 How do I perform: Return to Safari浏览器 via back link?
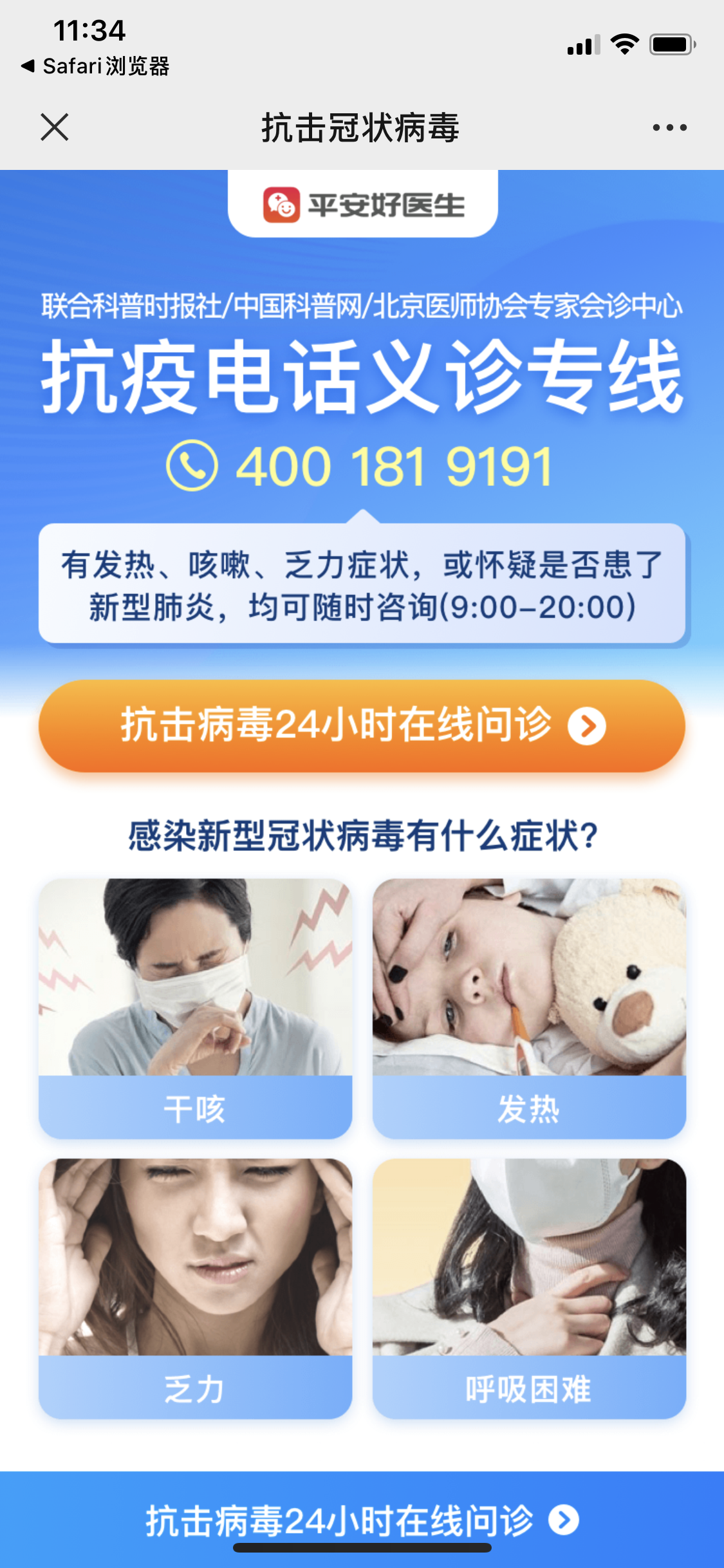[x=95, y=66]
